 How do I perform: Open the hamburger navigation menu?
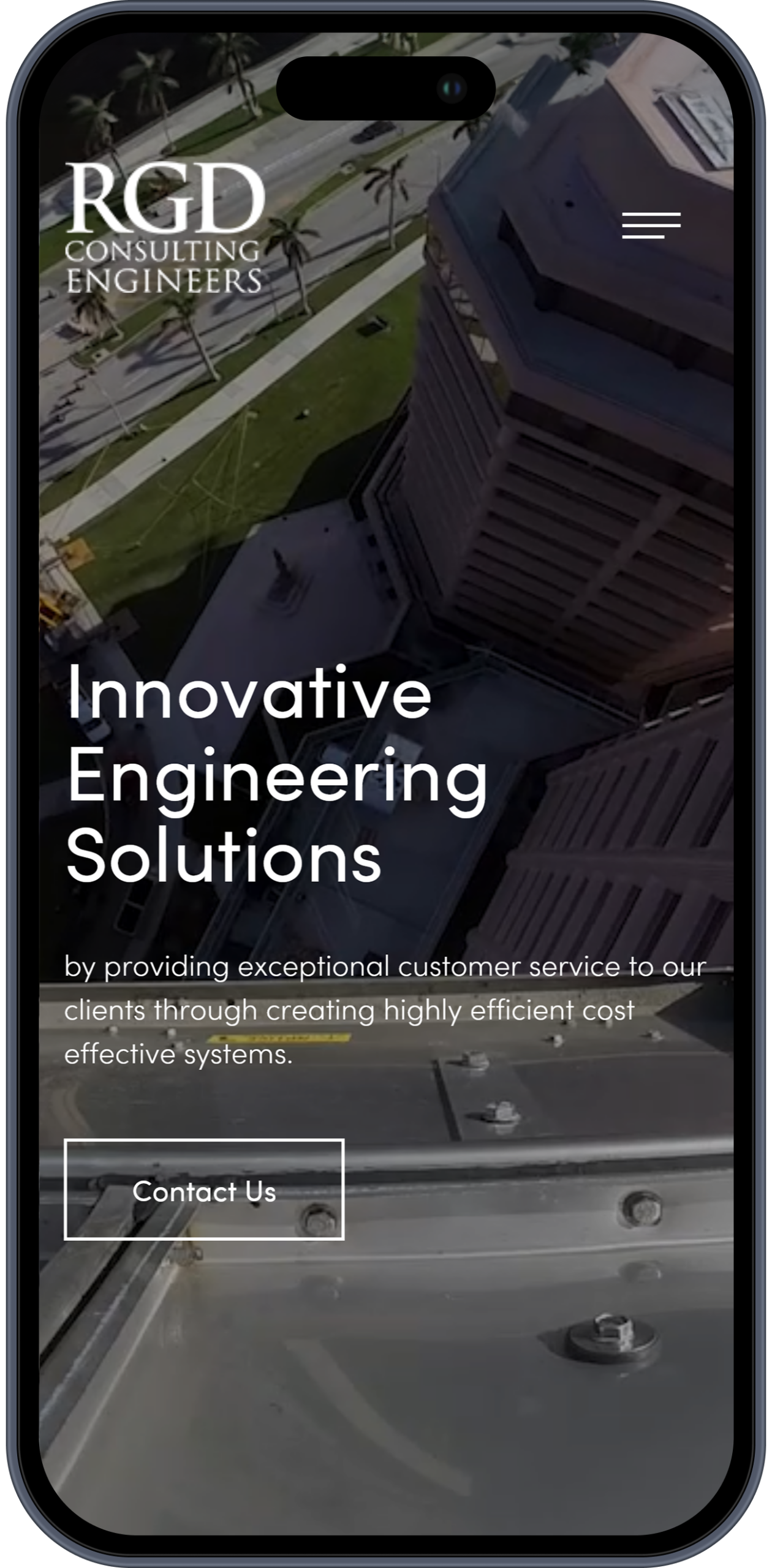651,225
